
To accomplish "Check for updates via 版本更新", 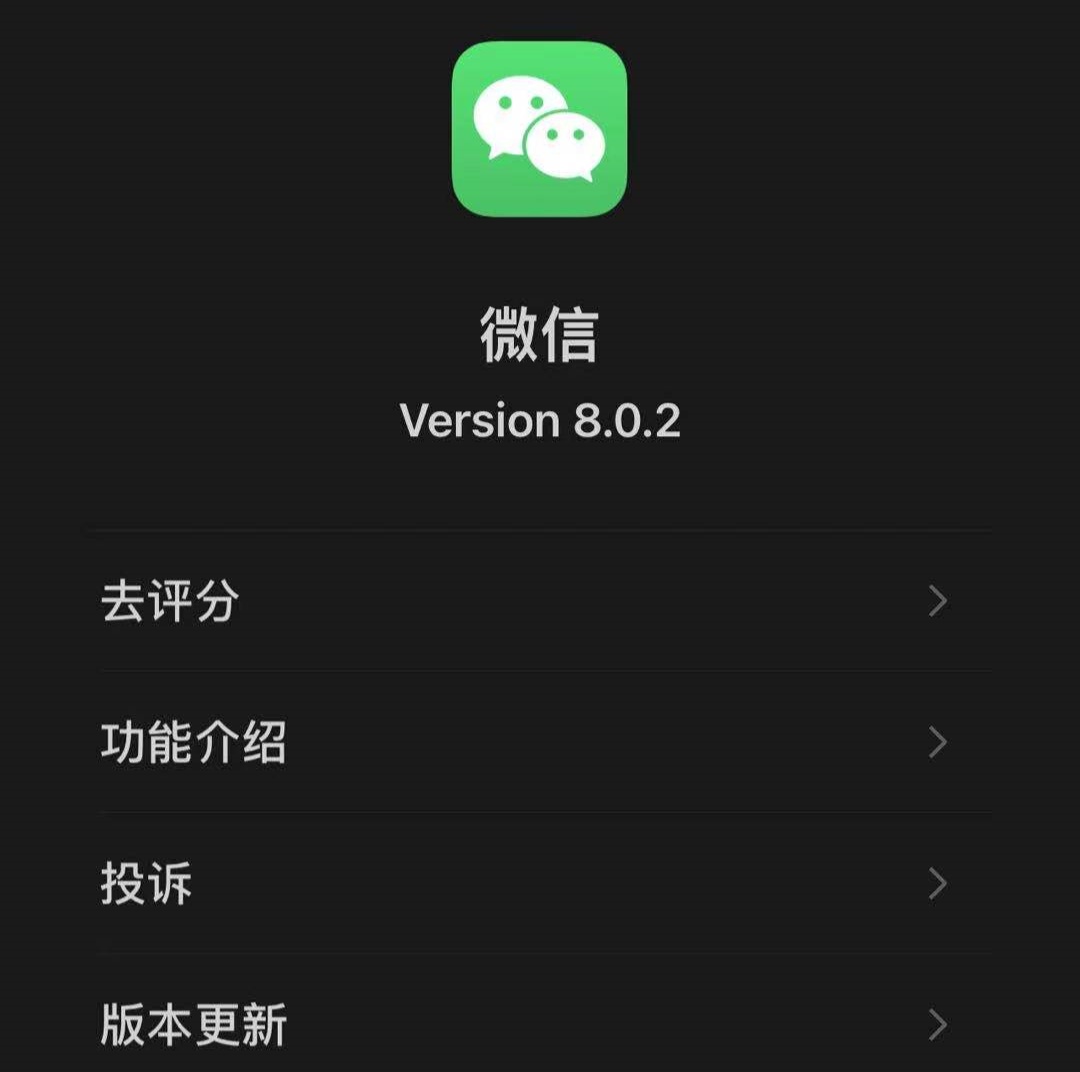I will click(540, 1024).
